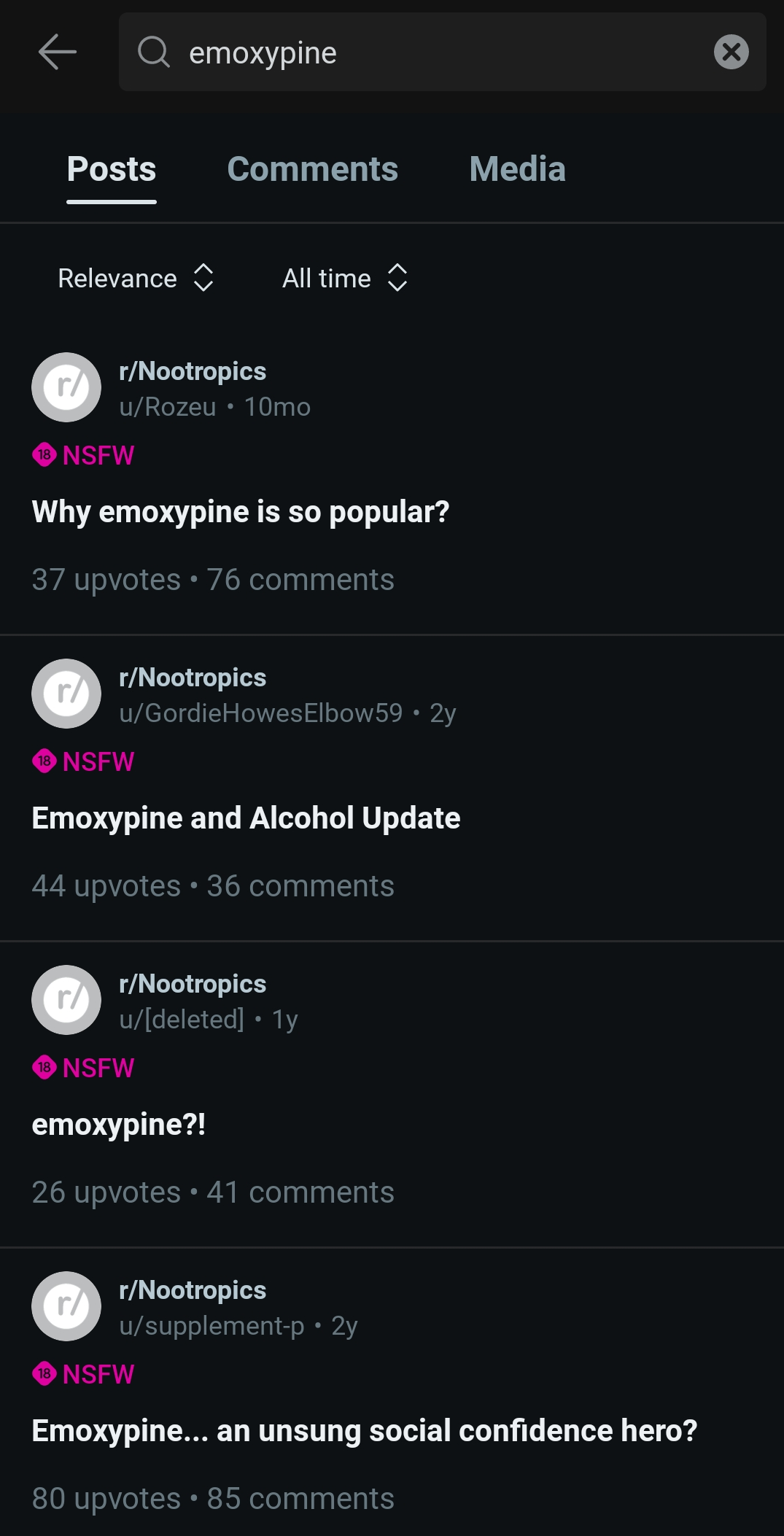Open post "Why emoxypine is so popular?"

(241, 511)
